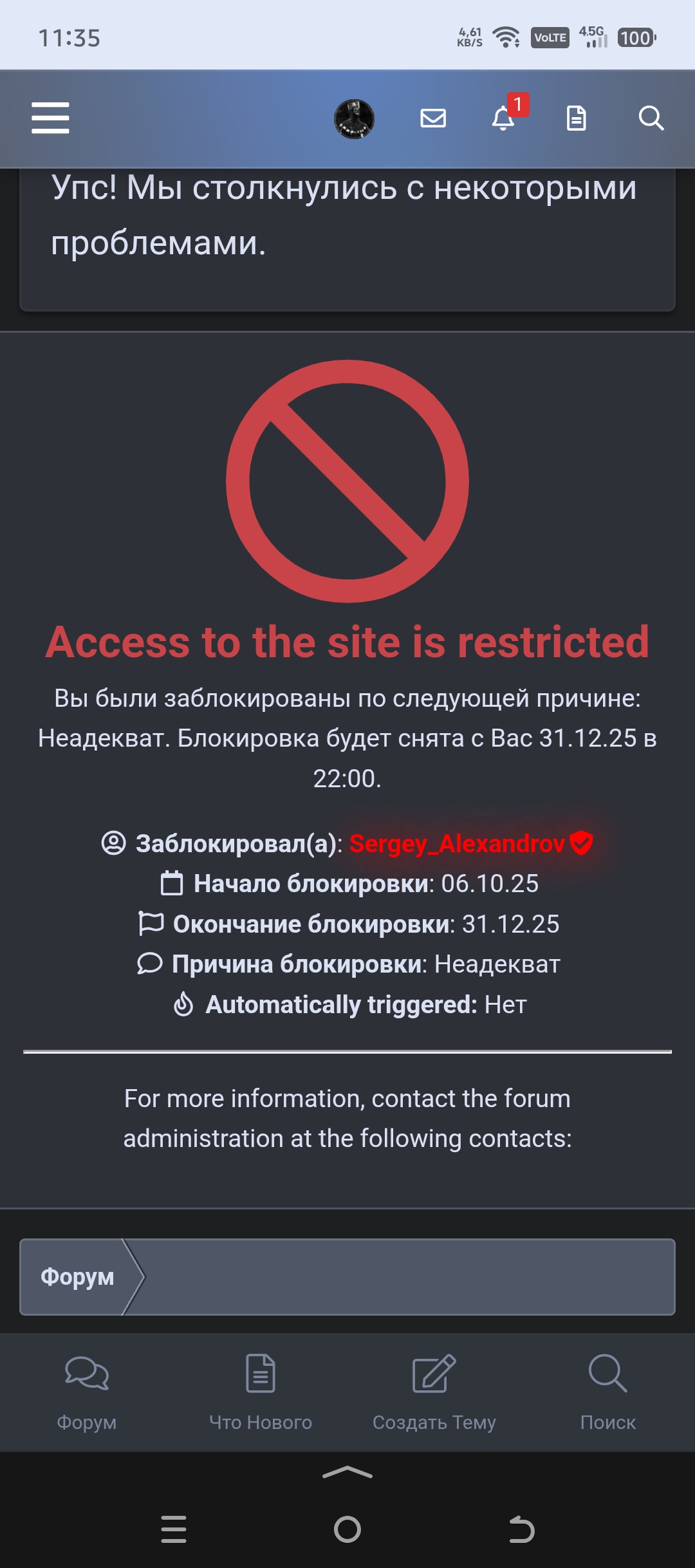The image size is (695, 1568).
Task: Go back using the system back button
Action: click(x=521, y=1529)
